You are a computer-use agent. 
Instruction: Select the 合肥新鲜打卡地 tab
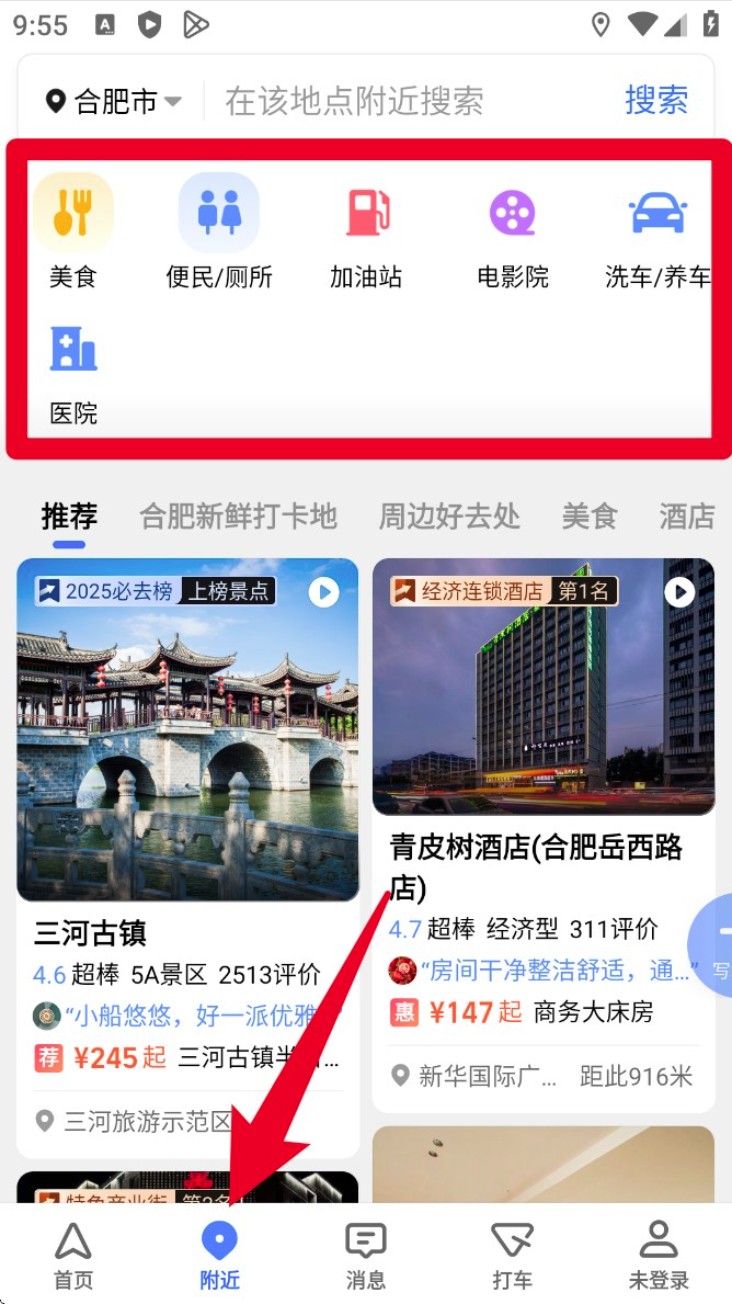click(237, 516)
